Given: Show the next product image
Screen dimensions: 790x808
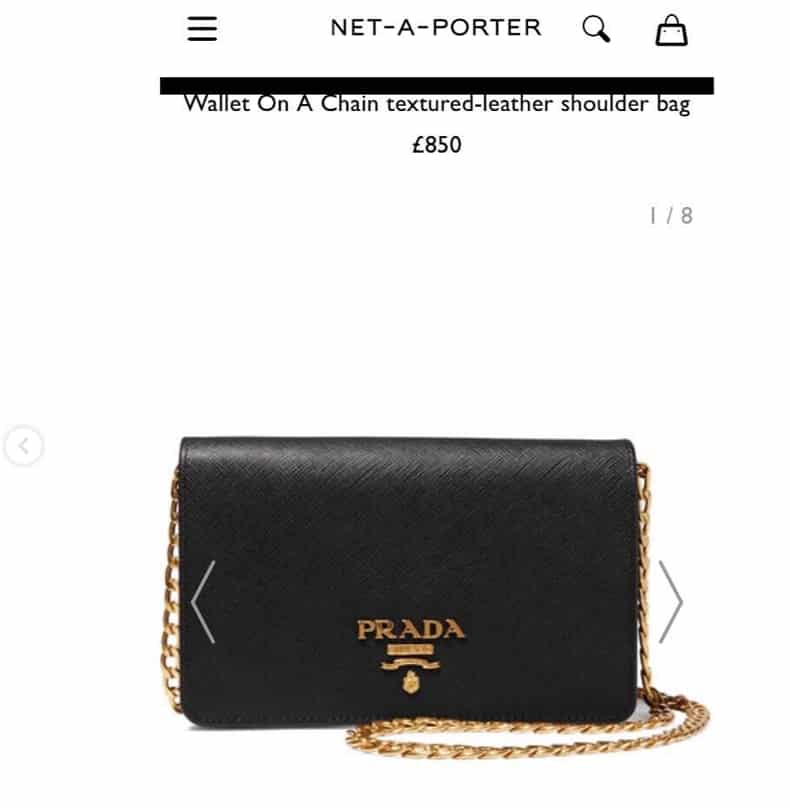Looking at the screenshot, I should (x=670, y=601).
